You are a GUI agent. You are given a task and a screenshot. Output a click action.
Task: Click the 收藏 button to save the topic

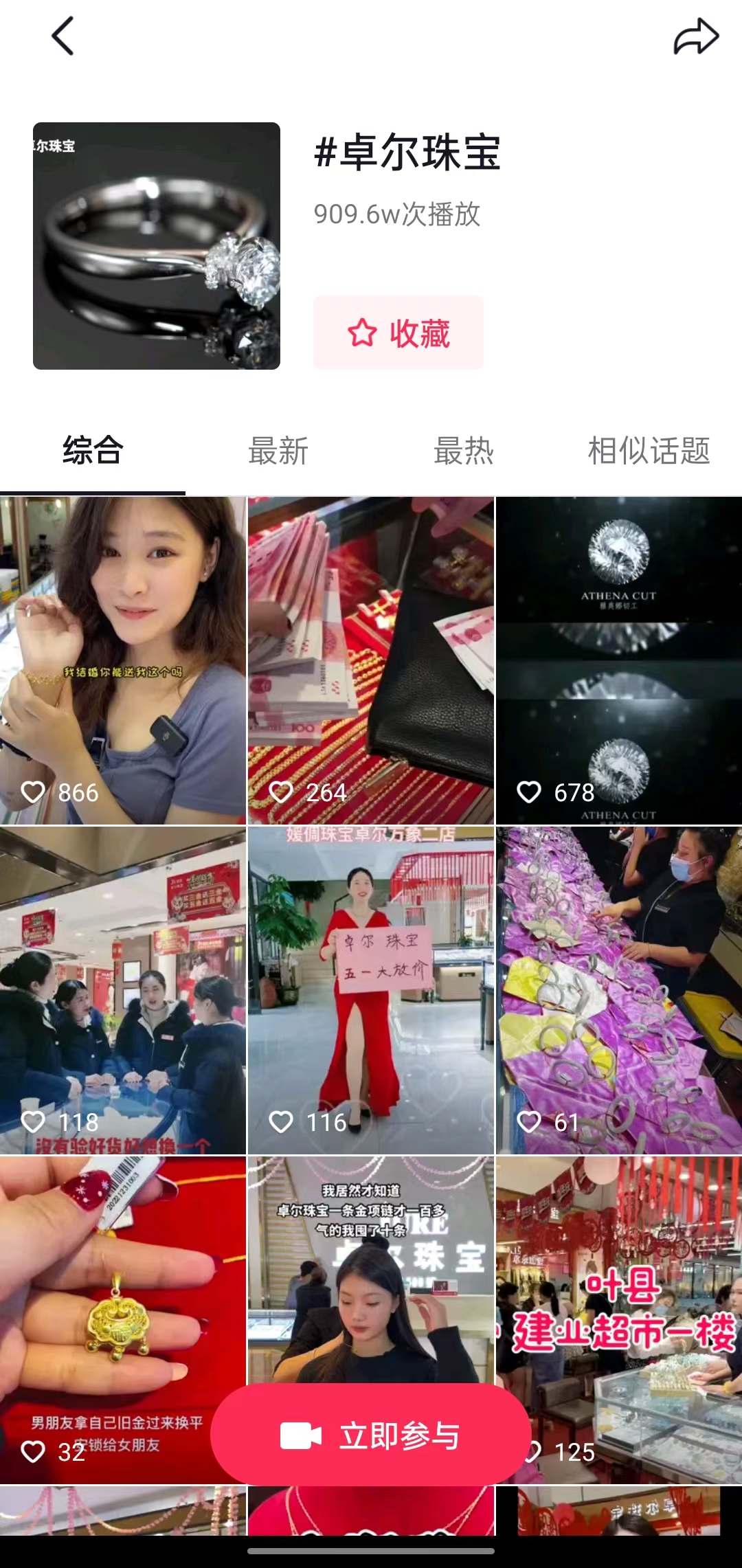pyautogui.click(x=397, y=334)
